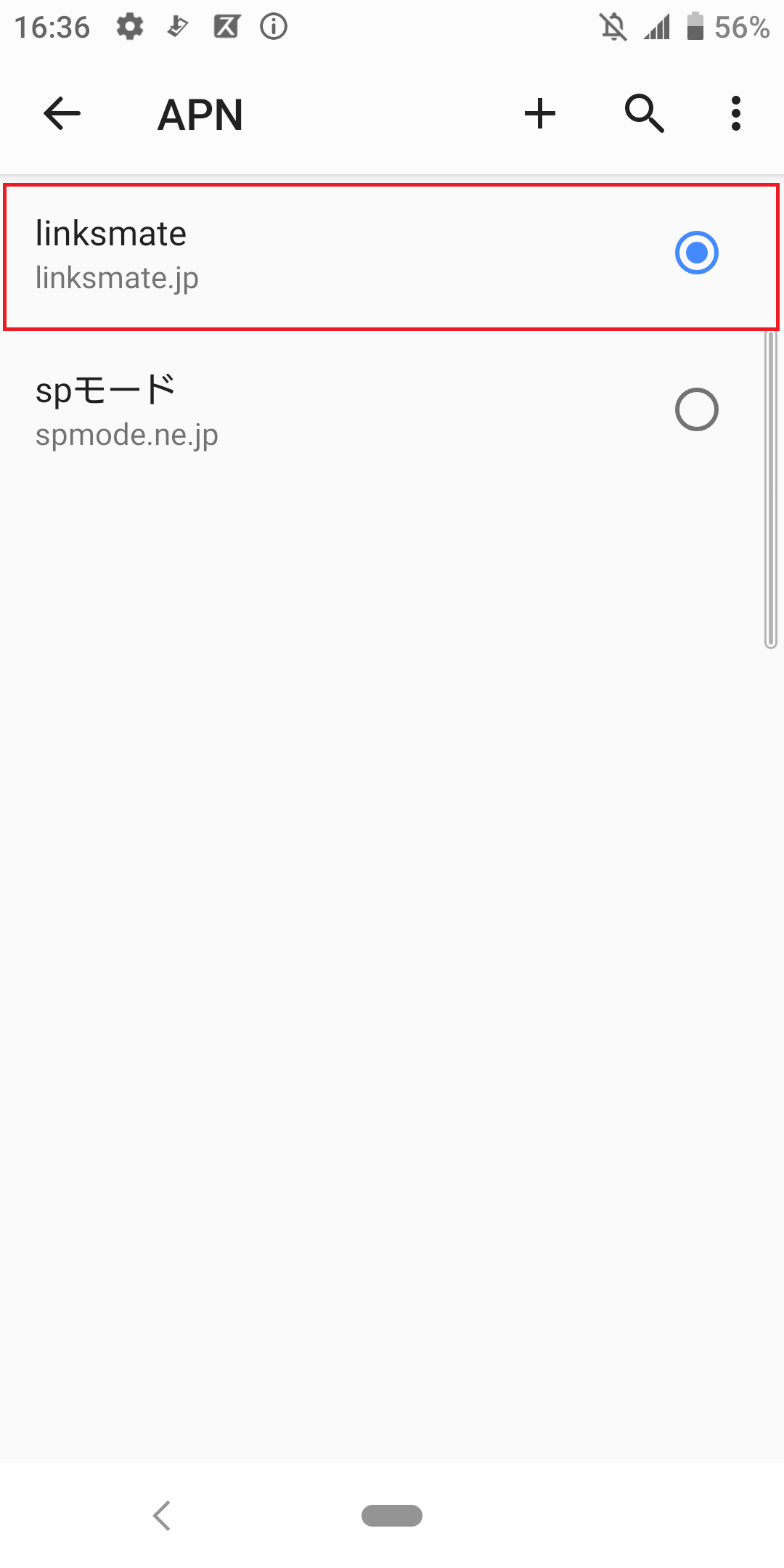
Task: Select the spモード radio button
Action: pos(696,410)
